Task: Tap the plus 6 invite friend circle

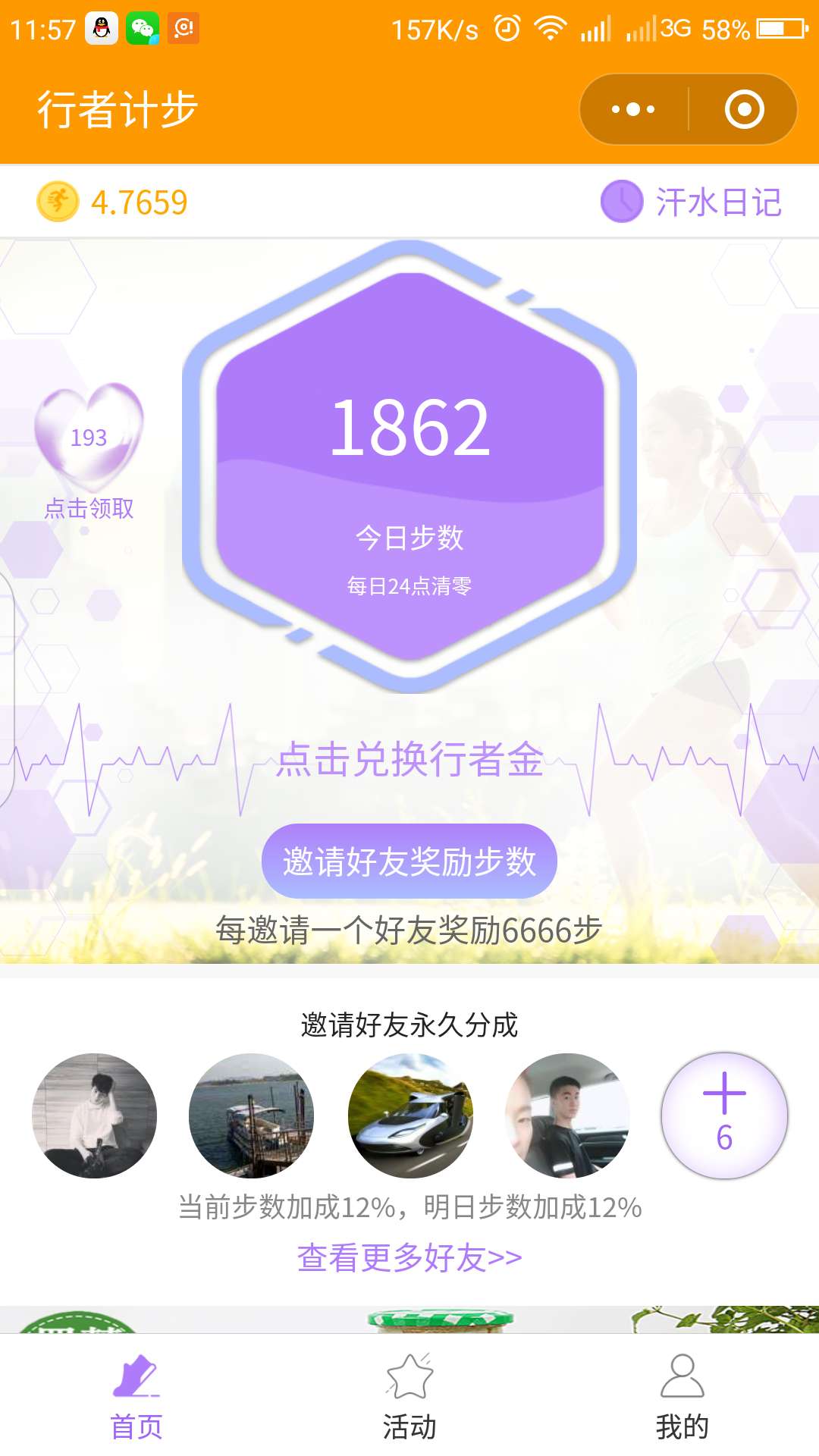Action: [x=724, y=1116]
